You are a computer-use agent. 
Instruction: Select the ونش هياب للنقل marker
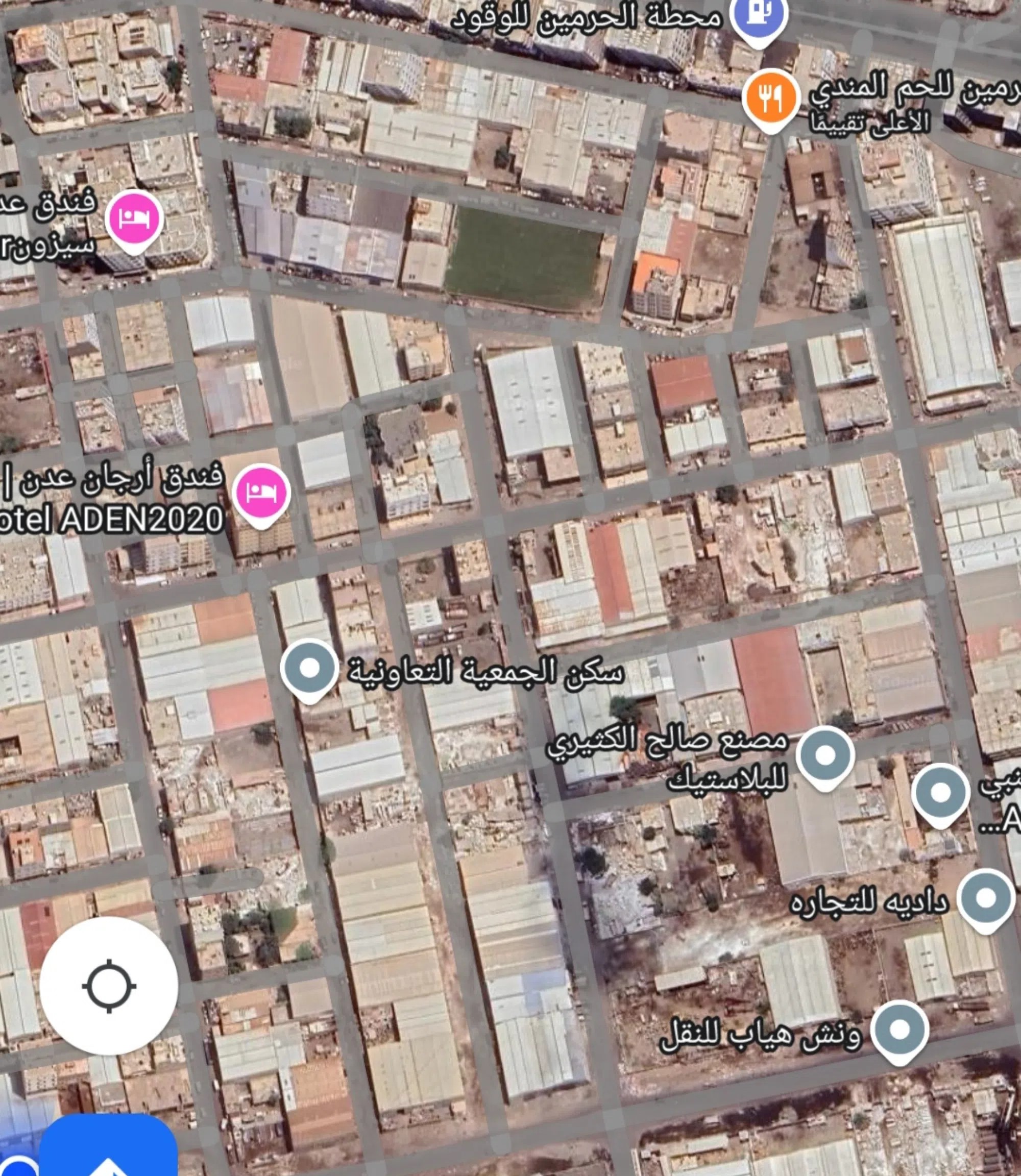point(900,1030)
